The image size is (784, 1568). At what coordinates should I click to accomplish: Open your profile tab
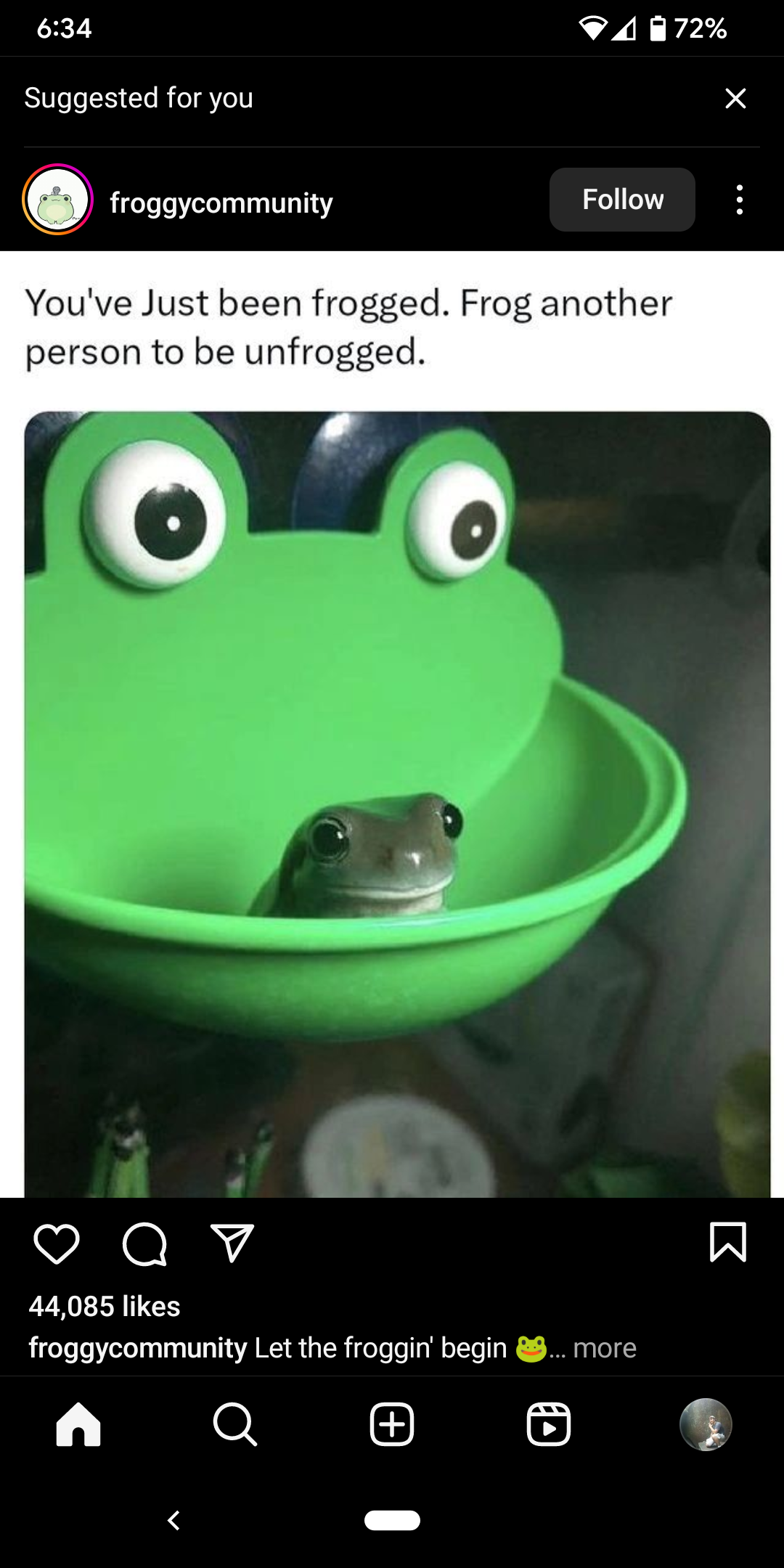point(706,1424)
